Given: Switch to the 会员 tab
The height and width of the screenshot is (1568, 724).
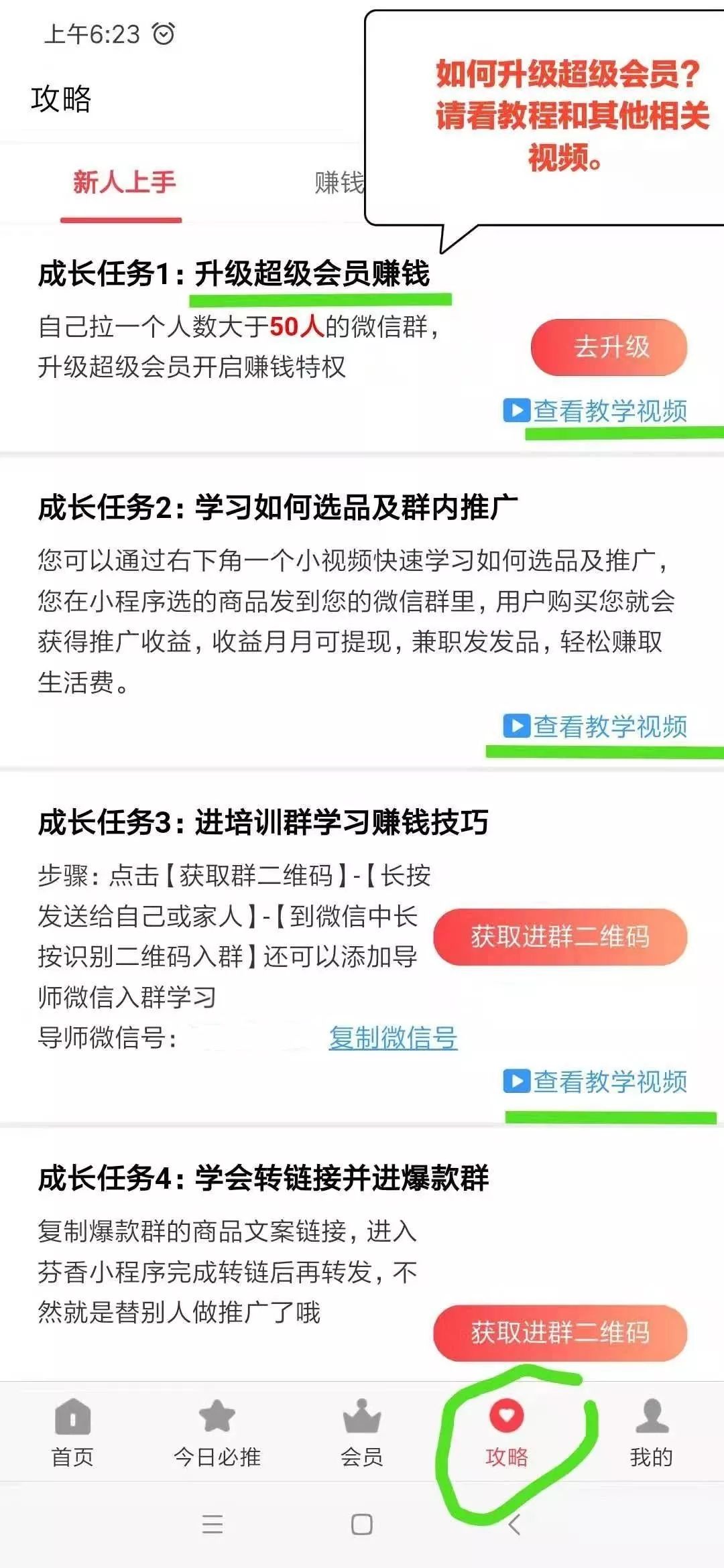Looking at the screenshot, I should click(x=362, y=1433).
